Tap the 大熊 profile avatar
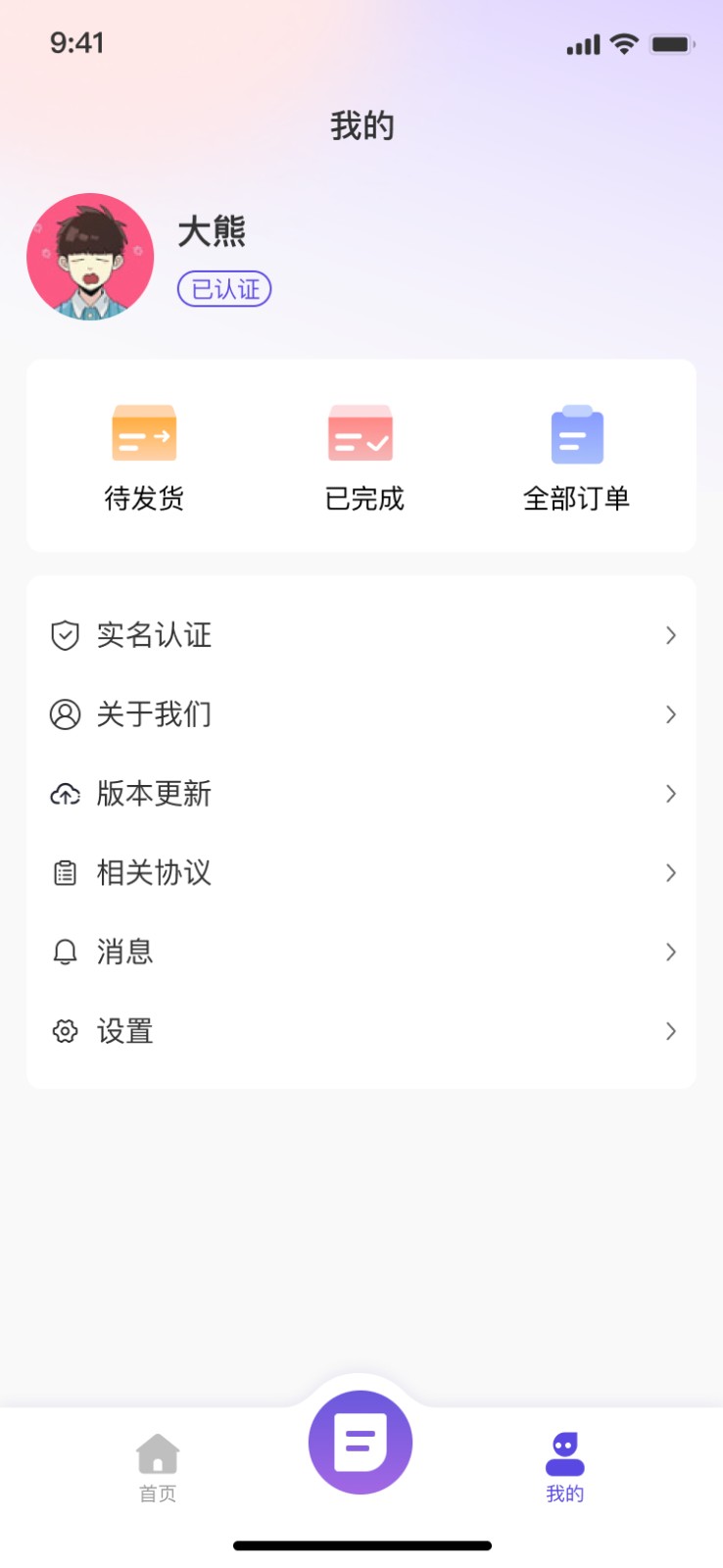Image resolution: width=723 pixels, height=1568 pixels. [x=90, y=257]
